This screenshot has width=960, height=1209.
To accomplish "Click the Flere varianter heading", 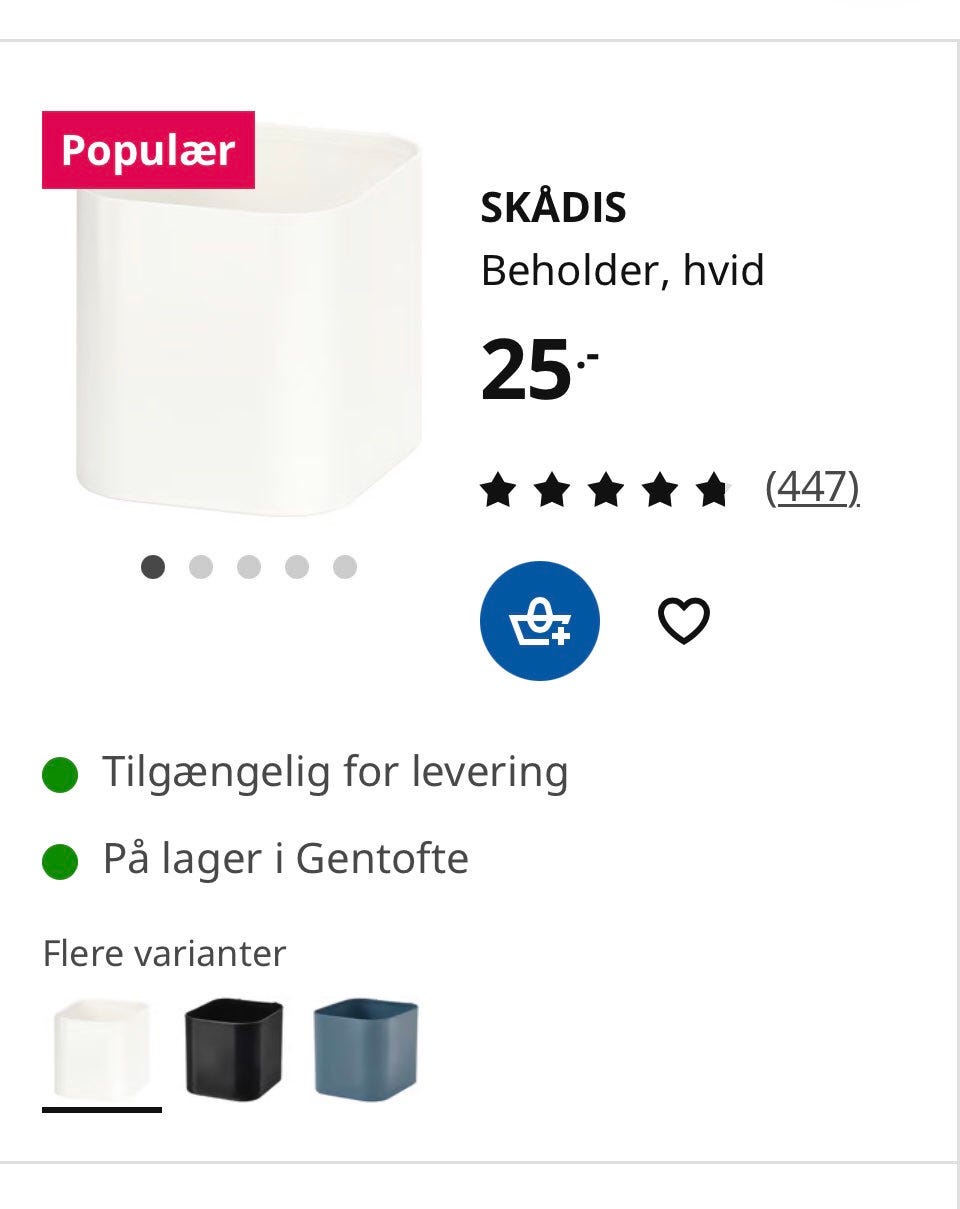I will [x=163, y=953].
